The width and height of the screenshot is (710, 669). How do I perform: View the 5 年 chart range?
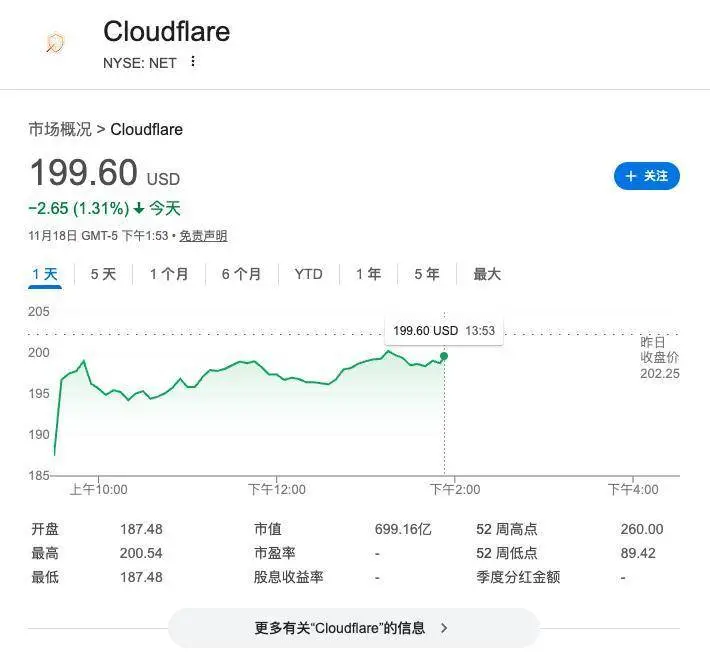click(426, 274)
